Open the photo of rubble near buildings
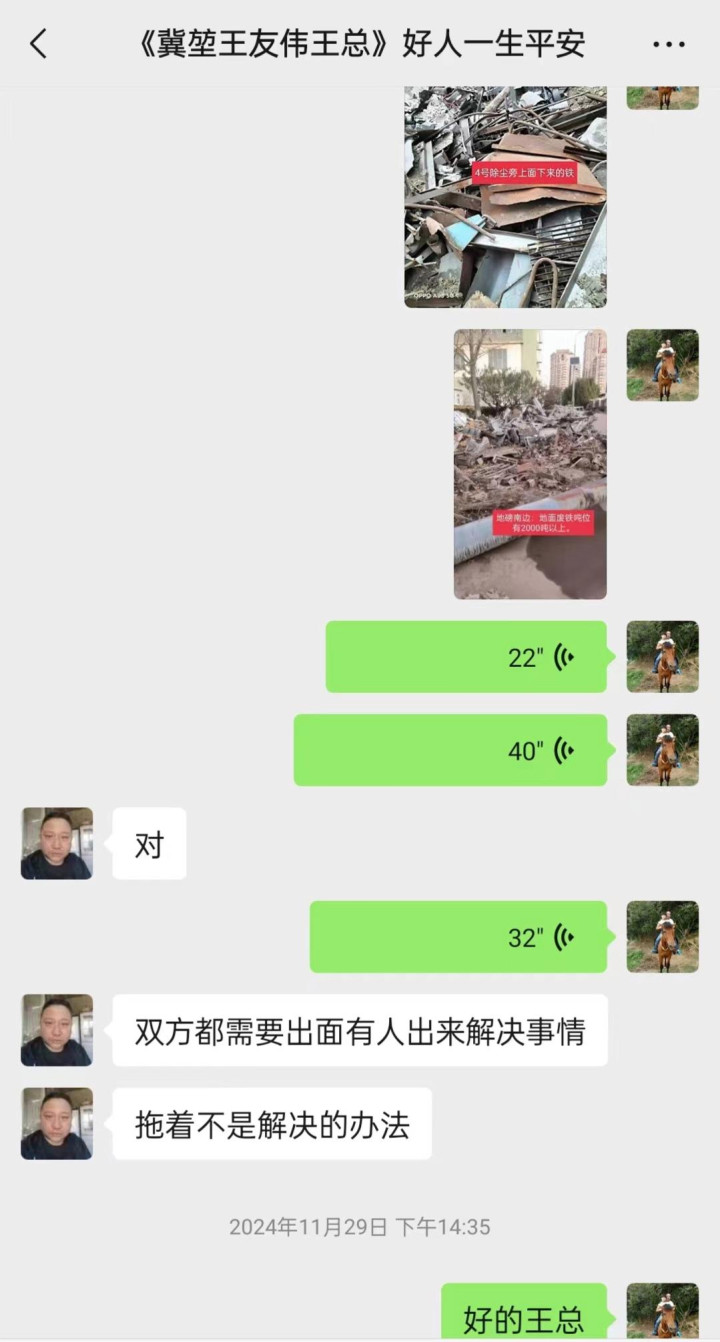Image resolution: width=720 pixels, height=1342 pixels. point(530,464)
